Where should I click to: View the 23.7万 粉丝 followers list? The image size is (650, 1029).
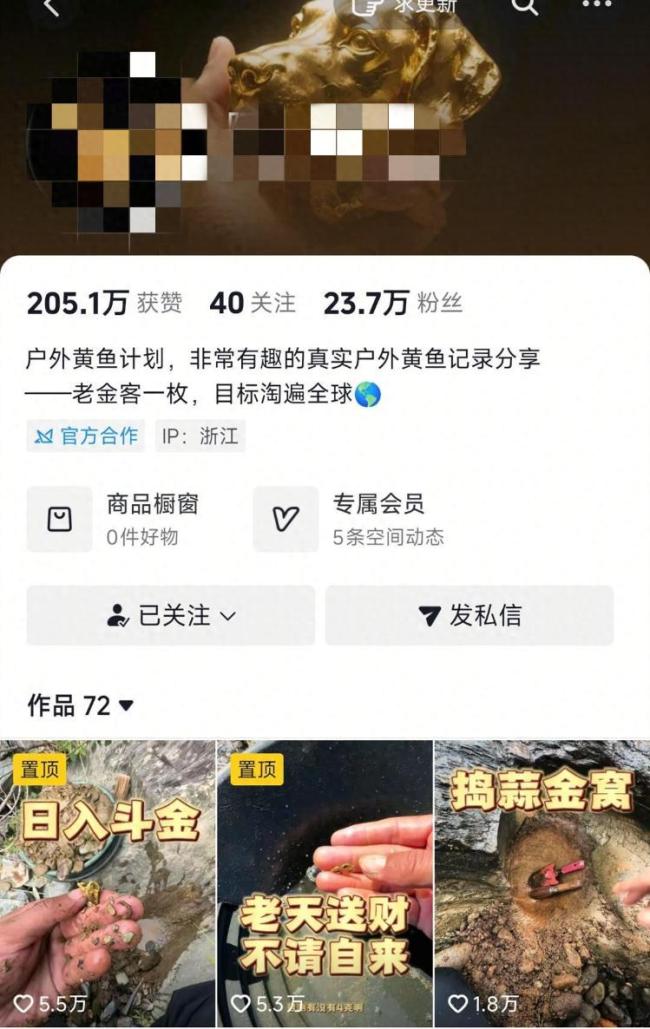[392, 303]
